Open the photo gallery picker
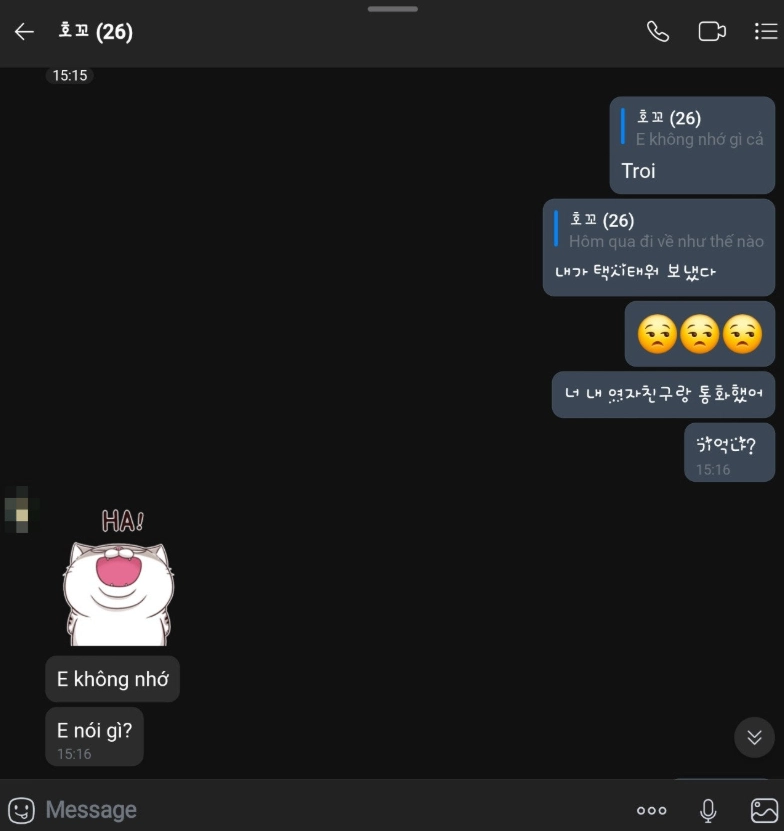Screen dimensions: 784x831 (x=764, y=810)
